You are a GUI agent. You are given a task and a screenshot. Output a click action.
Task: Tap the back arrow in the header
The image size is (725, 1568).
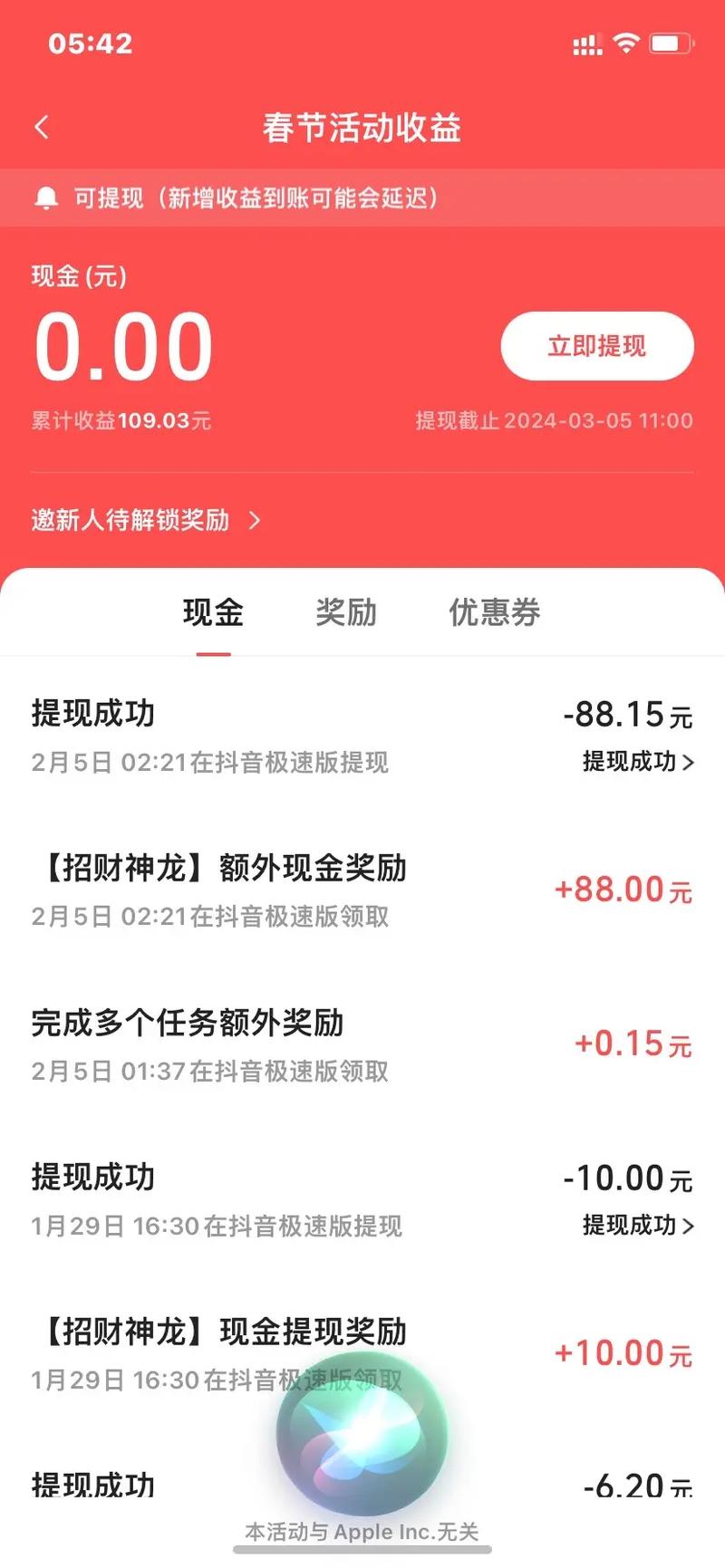pyautogui.click(x=42, y=127)
